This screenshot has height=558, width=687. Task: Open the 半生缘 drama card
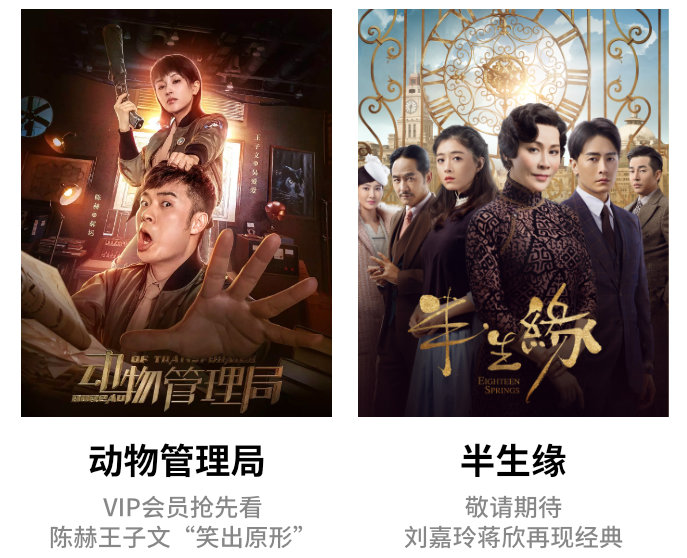(x=513, y=213)
